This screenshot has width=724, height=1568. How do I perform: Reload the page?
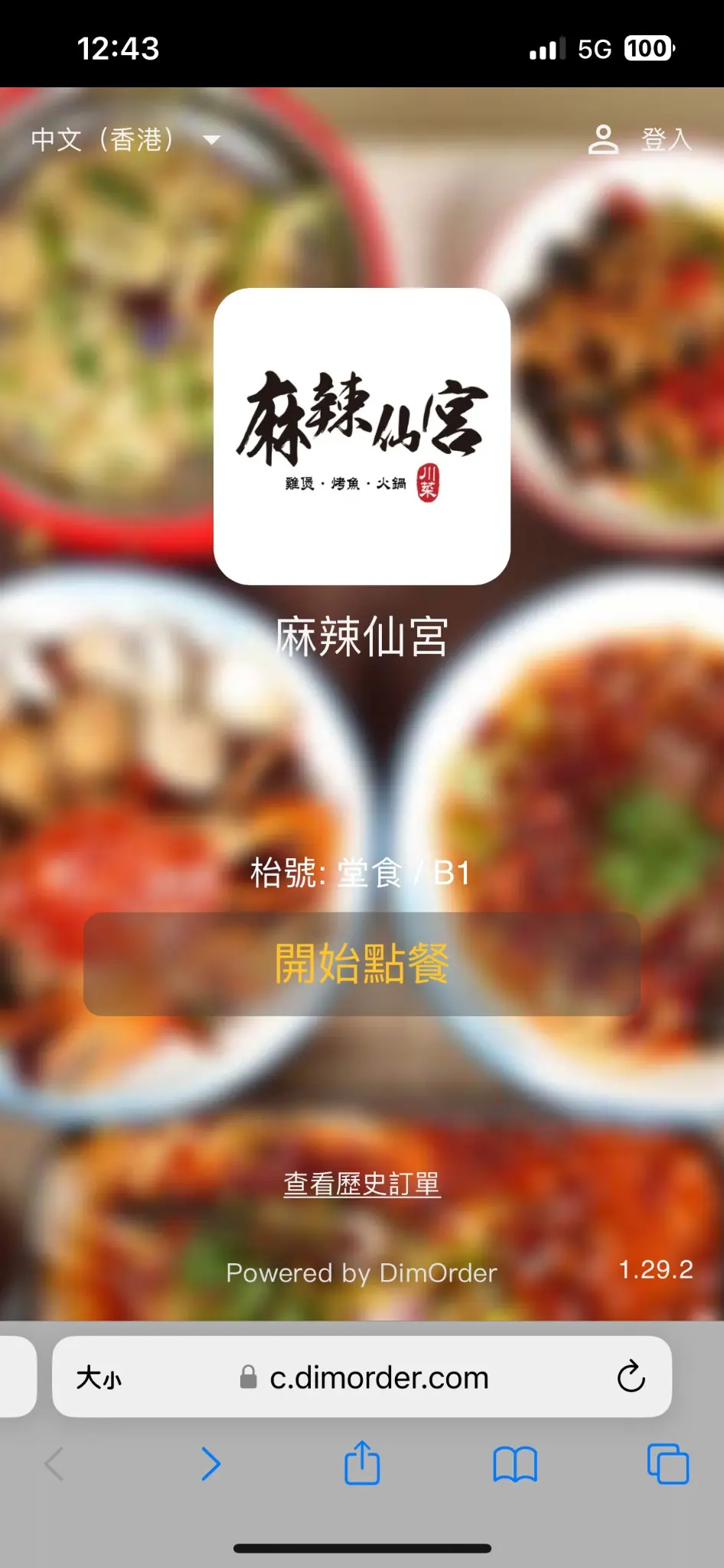(x=631, y=1377)
